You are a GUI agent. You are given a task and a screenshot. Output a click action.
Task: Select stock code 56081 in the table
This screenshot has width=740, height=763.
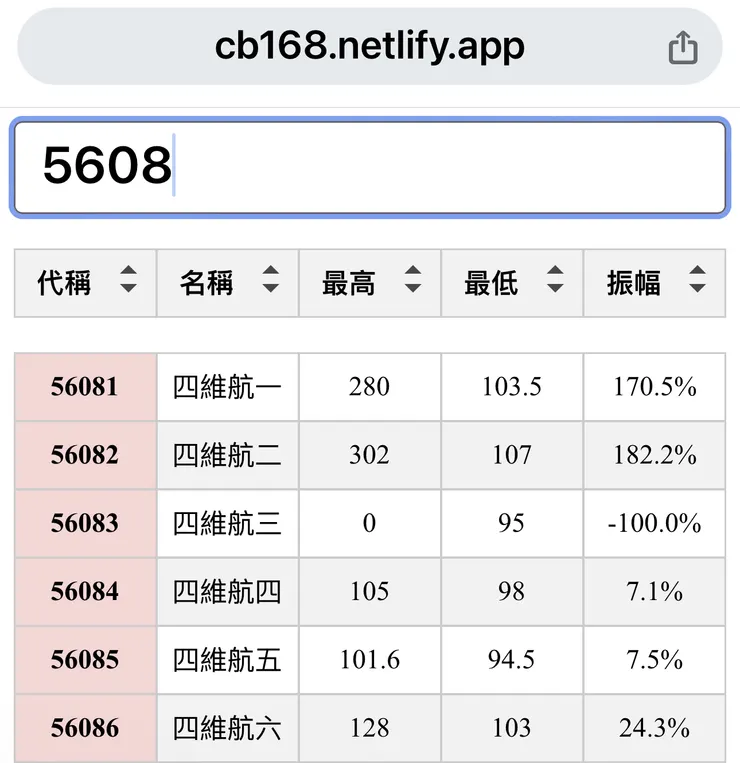tap(85, 387)
